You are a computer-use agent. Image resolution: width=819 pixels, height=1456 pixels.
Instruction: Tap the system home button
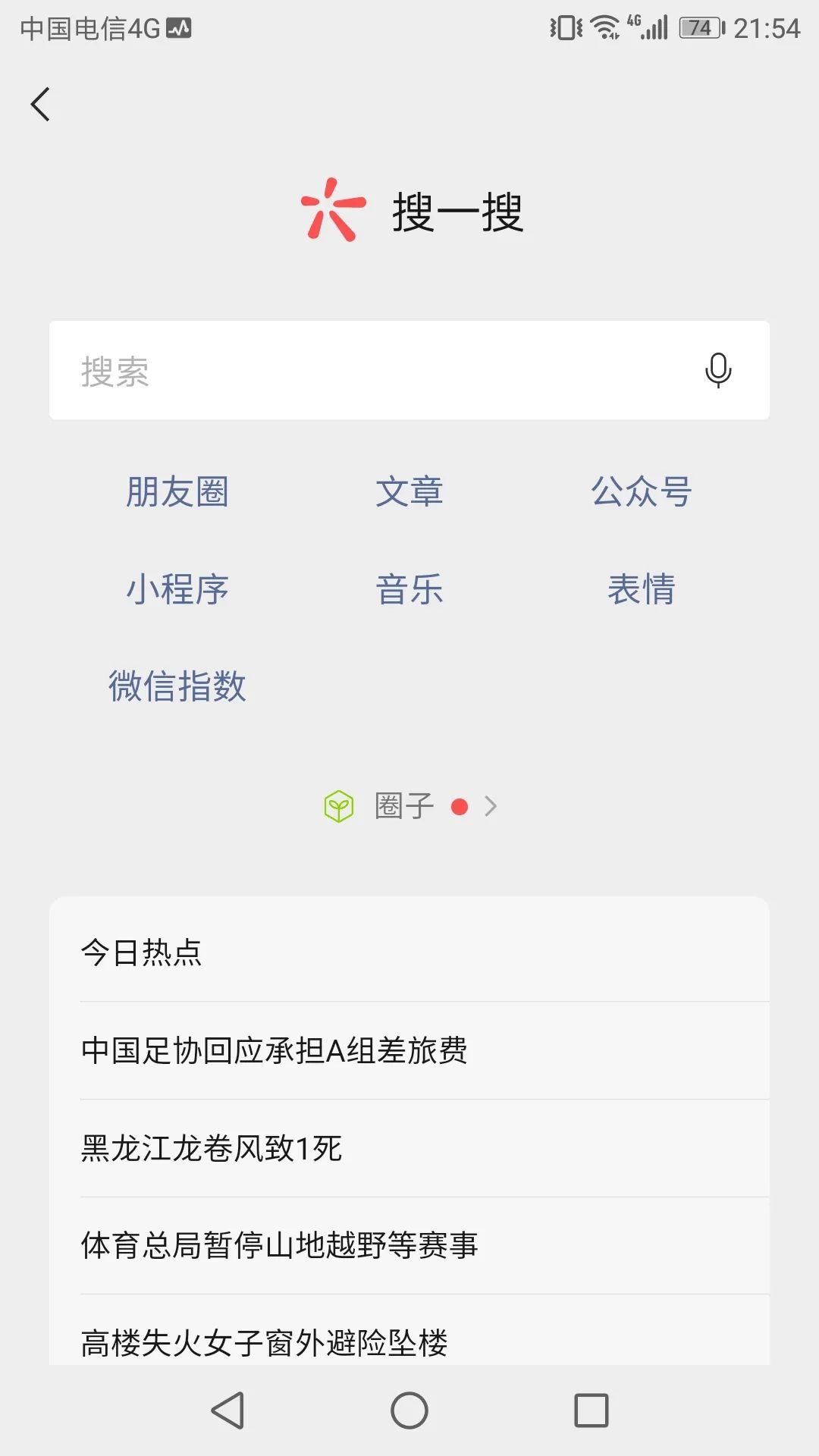pyautogui.click(x=409, y=1410)
